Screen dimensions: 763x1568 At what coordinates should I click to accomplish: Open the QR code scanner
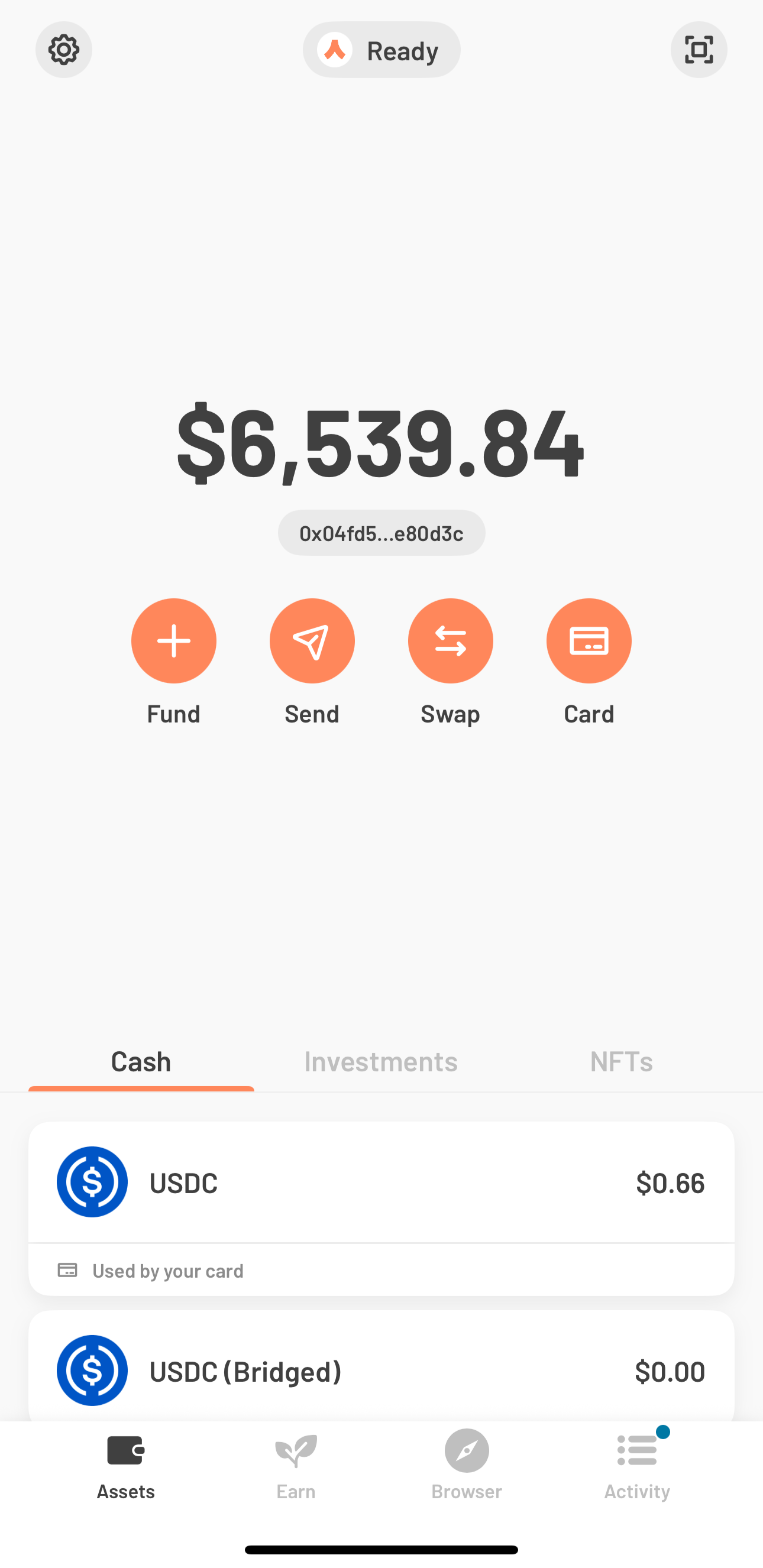(x=699, y=50)
